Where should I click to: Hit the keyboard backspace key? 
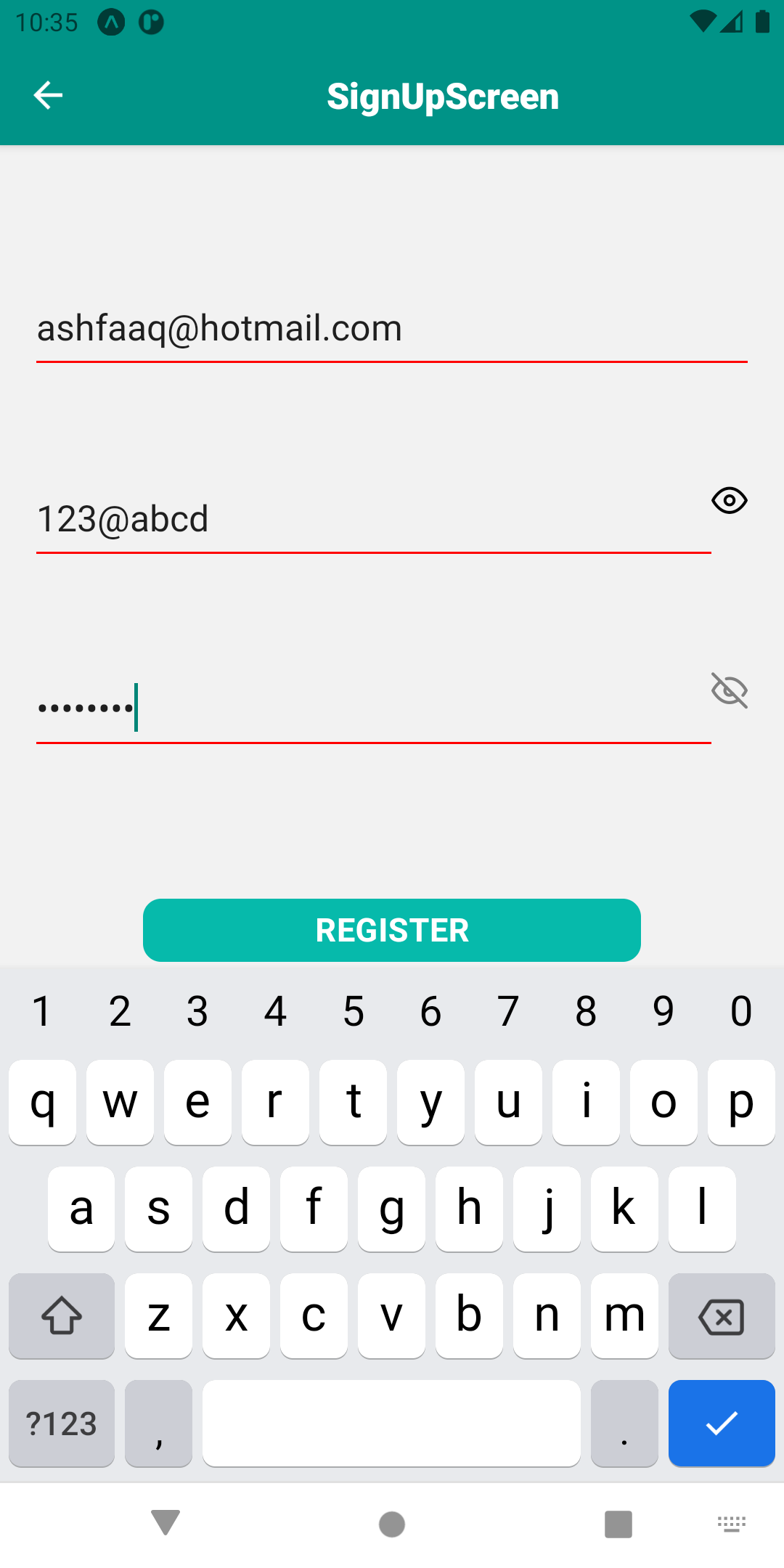(x=721, y=1315)
